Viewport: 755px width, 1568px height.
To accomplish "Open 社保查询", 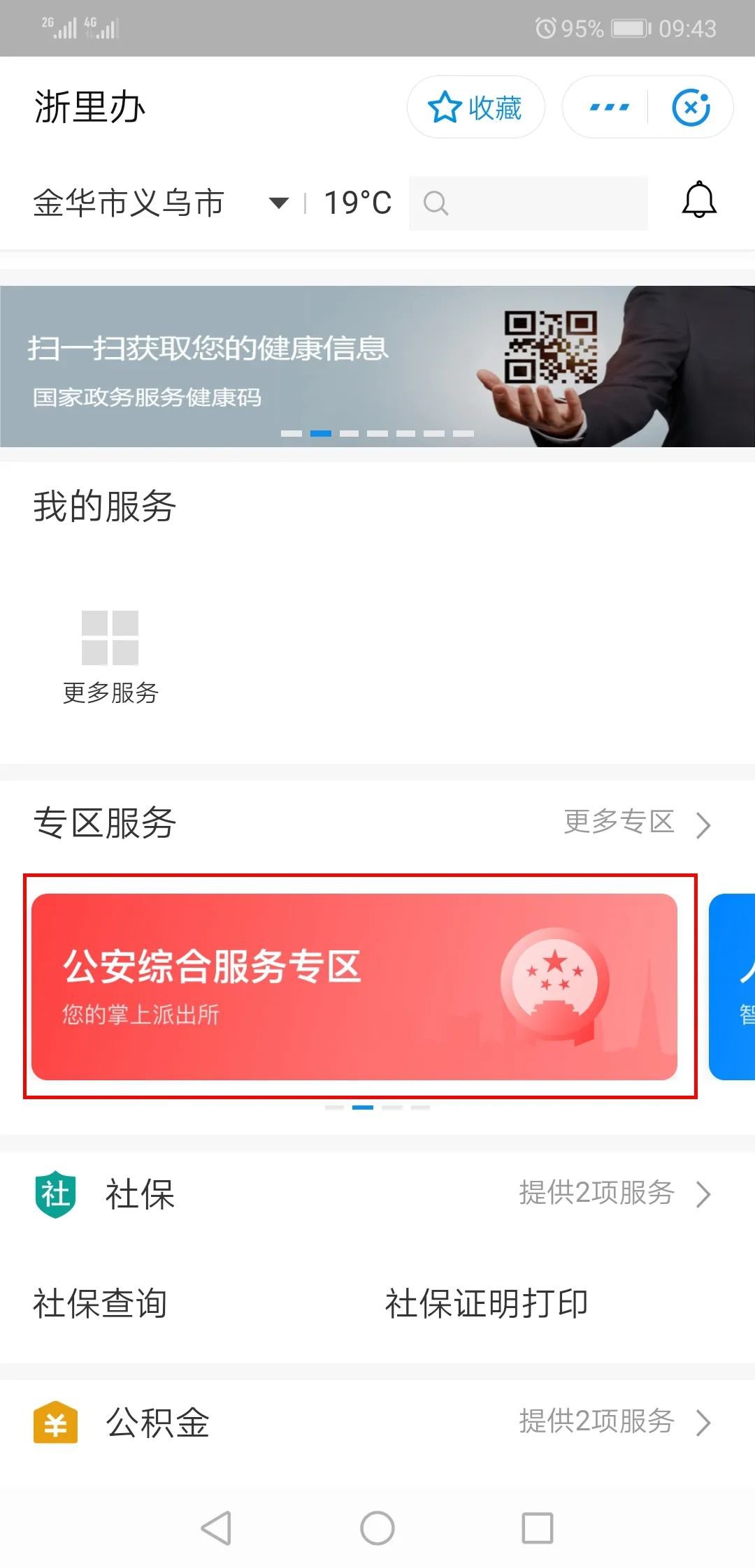I will pos(100,1303).
